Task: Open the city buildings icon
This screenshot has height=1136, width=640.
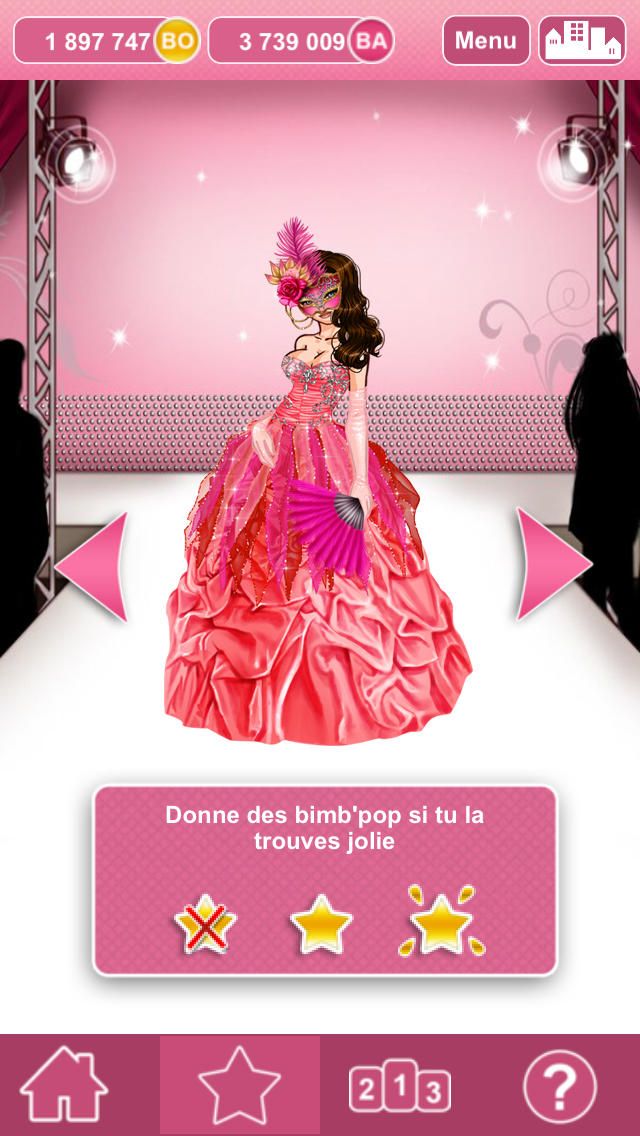Action: pyautogui.click(x=582, y=41)
